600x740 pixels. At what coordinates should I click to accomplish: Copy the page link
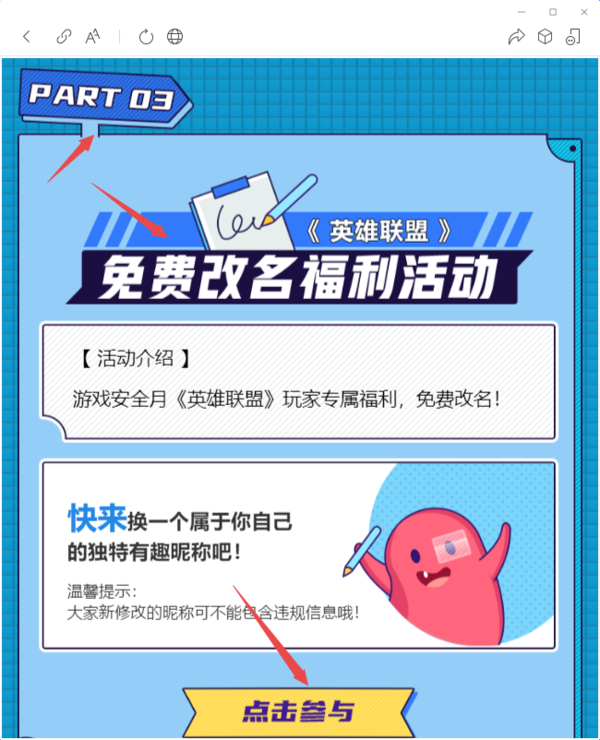64,37
